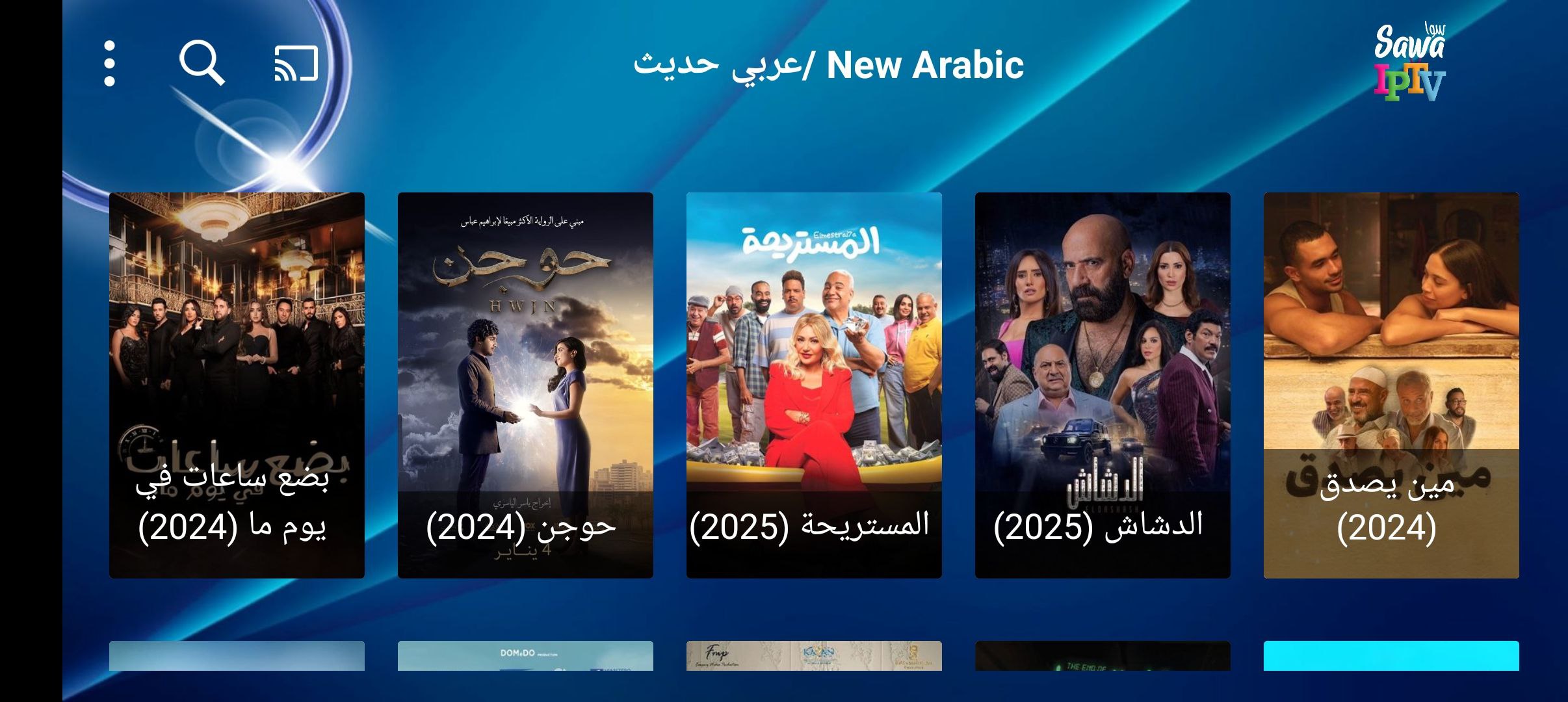Open the three-dot overflow menu
This screenshot has height=702, width=1568.
pos(109,64)
